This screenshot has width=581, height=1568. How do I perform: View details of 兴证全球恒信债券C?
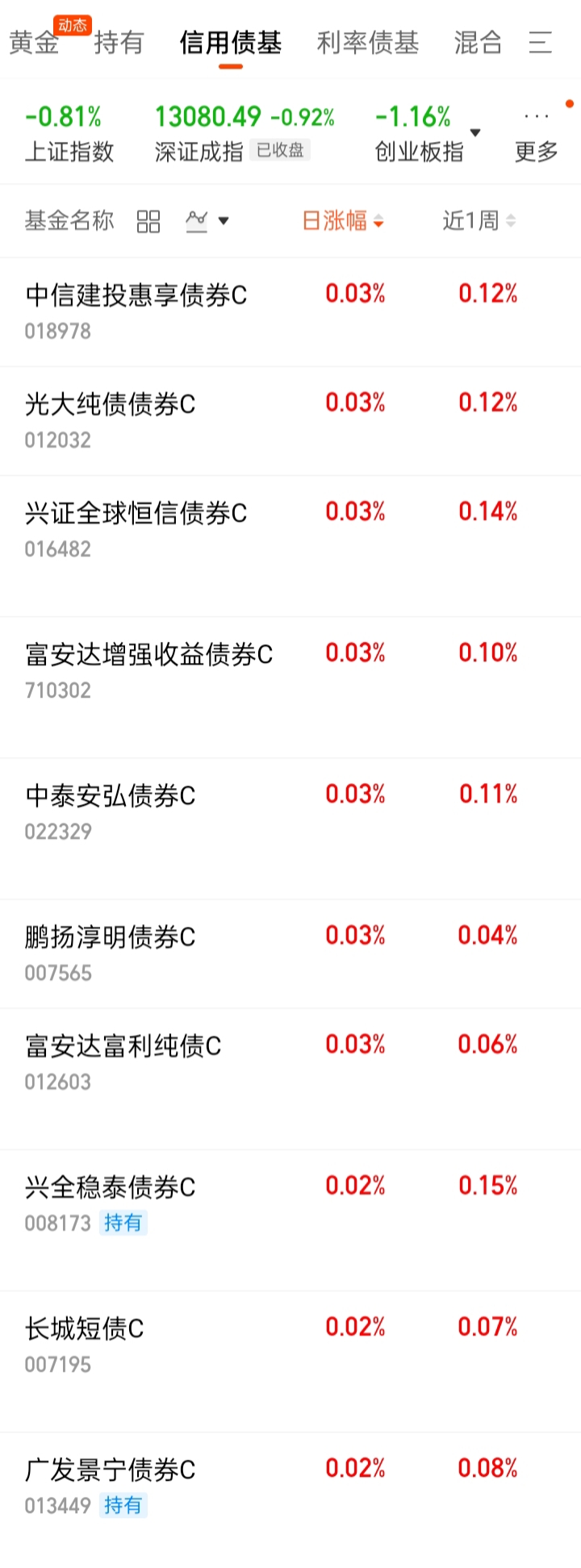pyautogui.click(x=136, y=514)
